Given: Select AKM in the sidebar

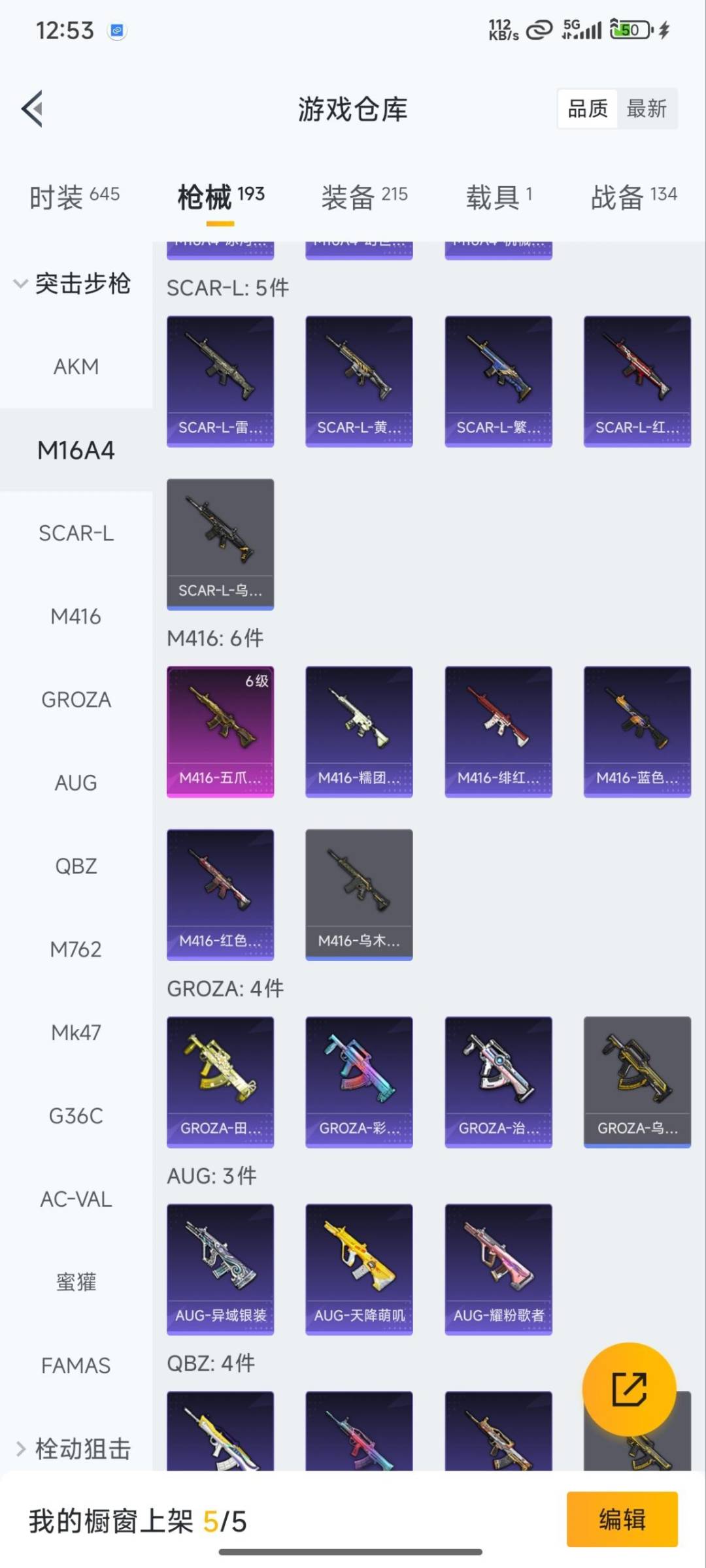Looking at the screenshot, I should click(76, 367).
